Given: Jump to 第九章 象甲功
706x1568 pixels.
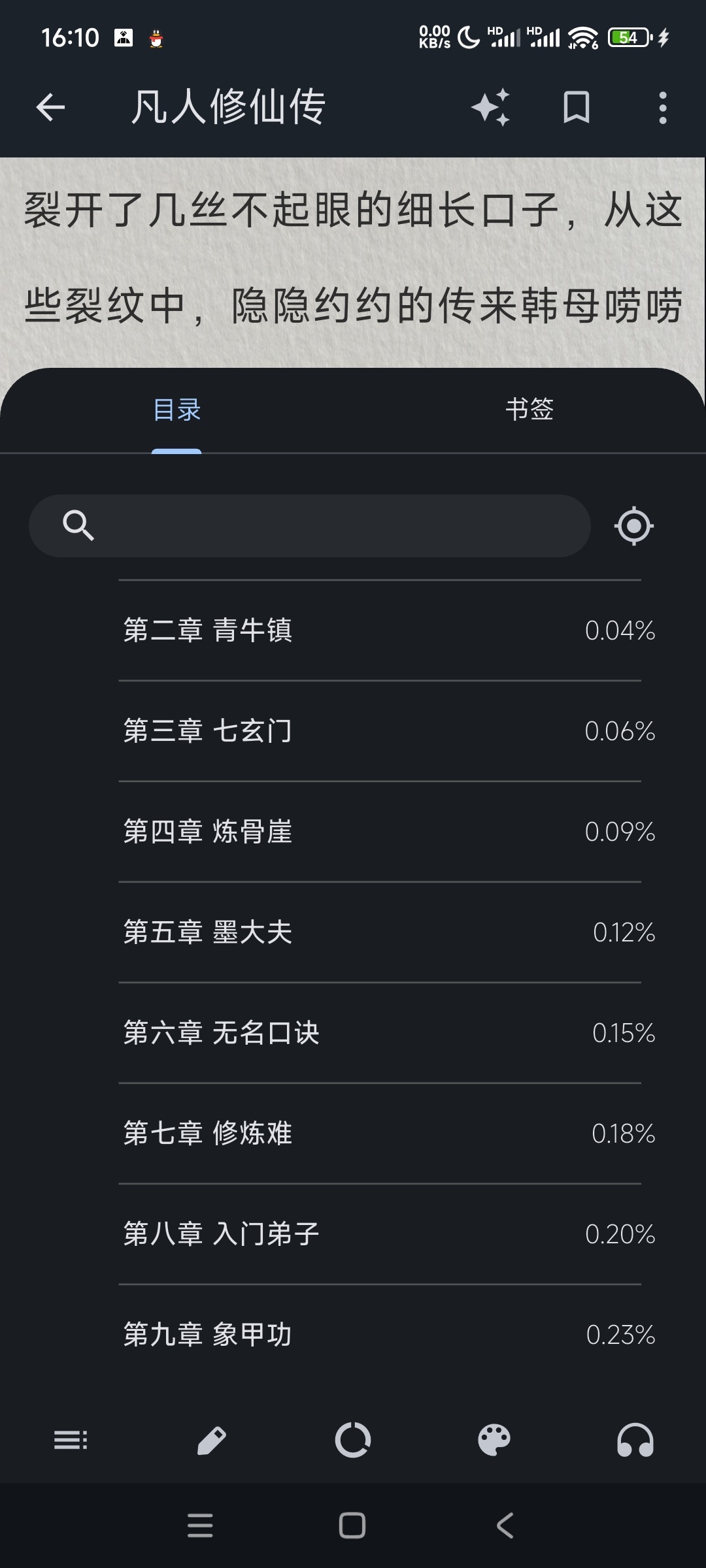Looking at the screenshot, I should 379,1335.
